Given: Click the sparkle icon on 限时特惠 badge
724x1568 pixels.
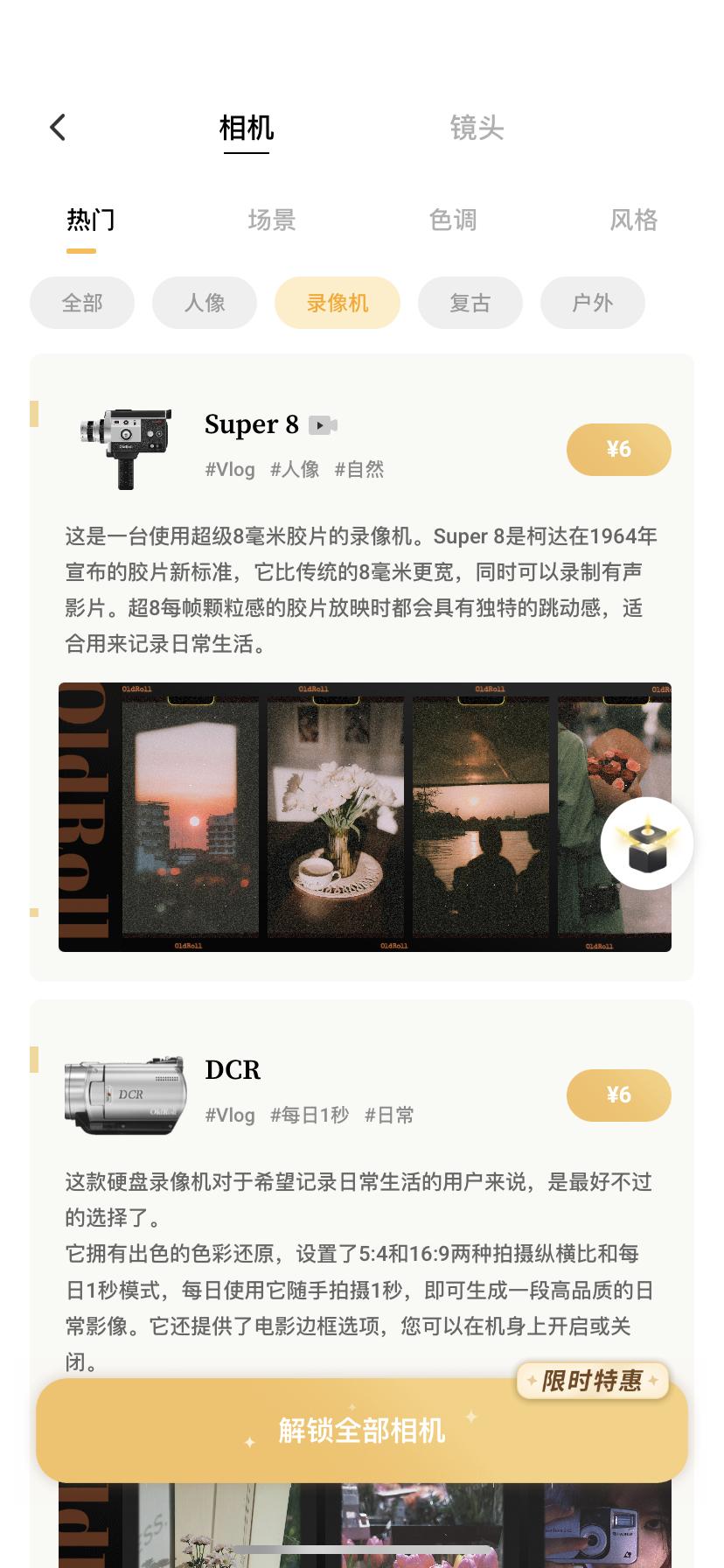Looking at the screenshot, I should (532, 1381).
